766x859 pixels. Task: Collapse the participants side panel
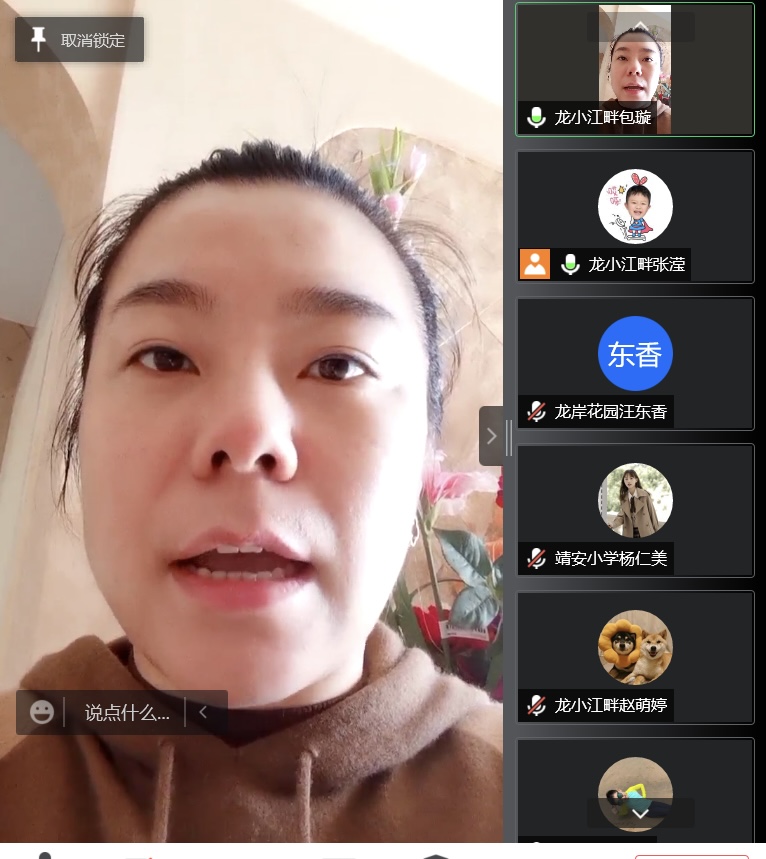tap(491, 436)
